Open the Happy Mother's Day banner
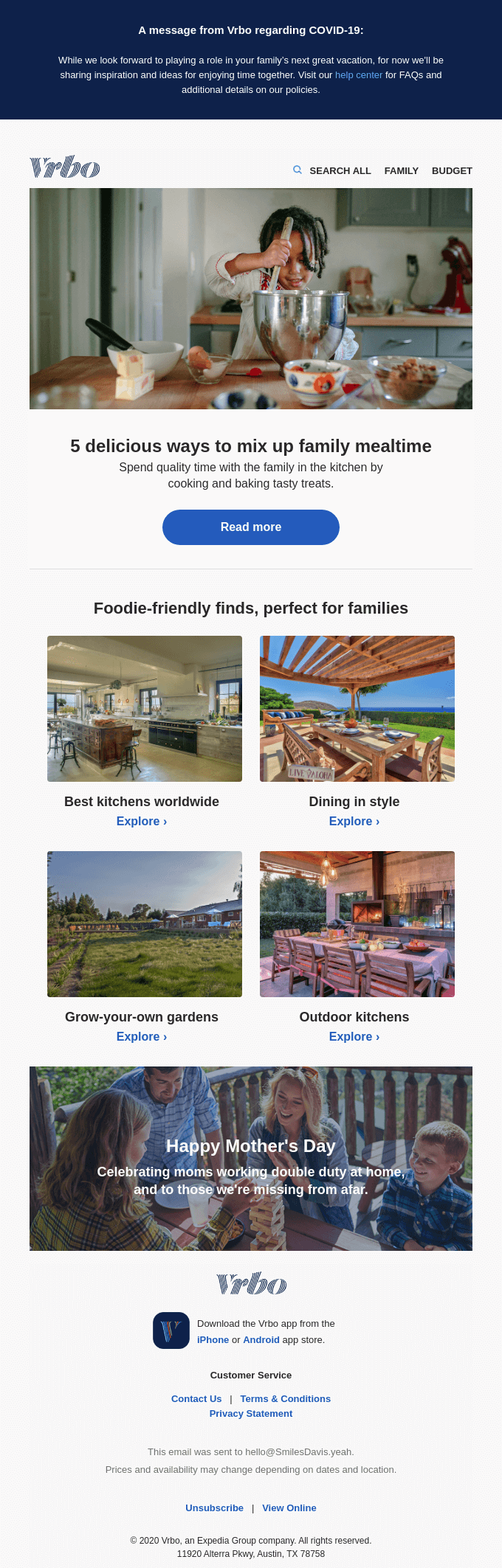Image resolution: width=502 pixels, height=1568 pixels. [251, 1159]
